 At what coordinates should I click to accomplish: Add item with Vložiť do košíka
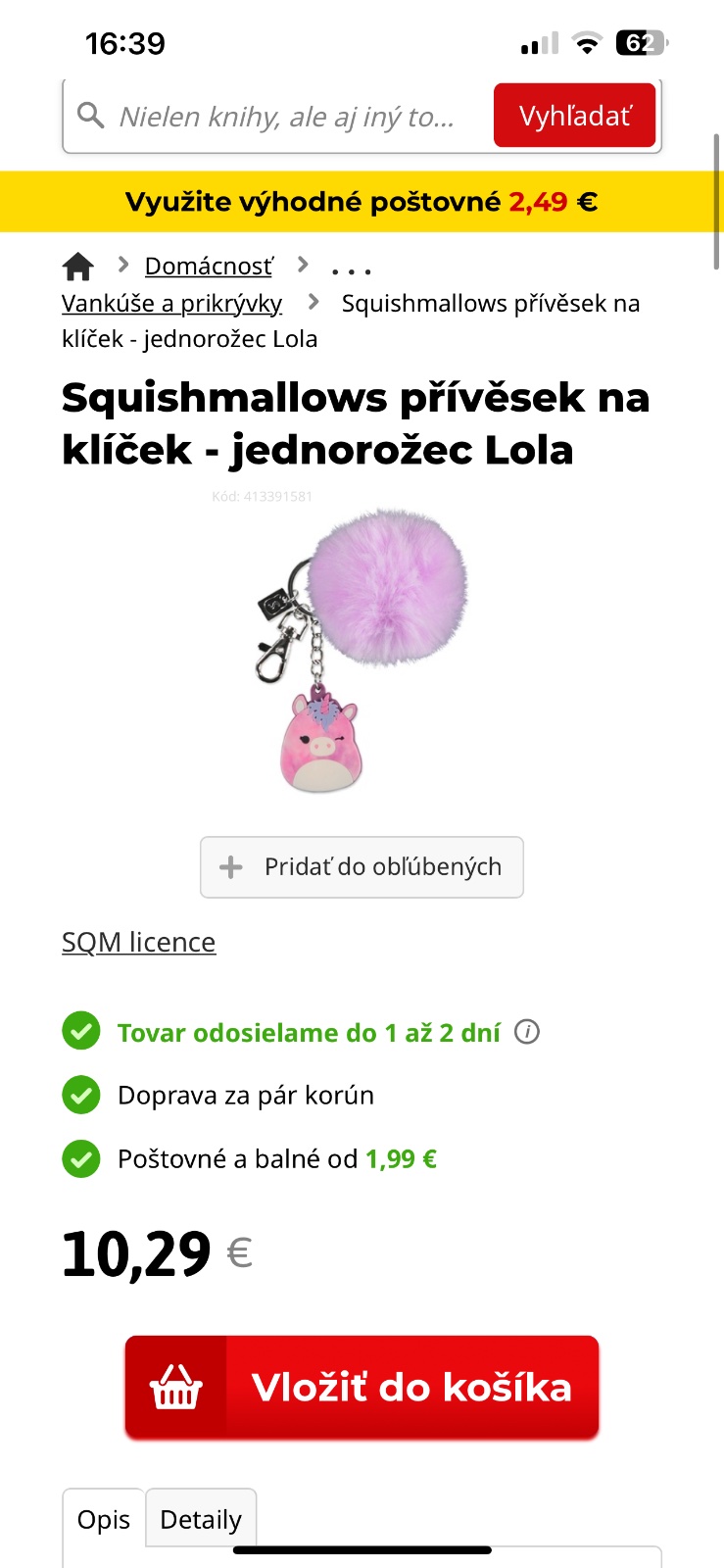click(362, 1387)
